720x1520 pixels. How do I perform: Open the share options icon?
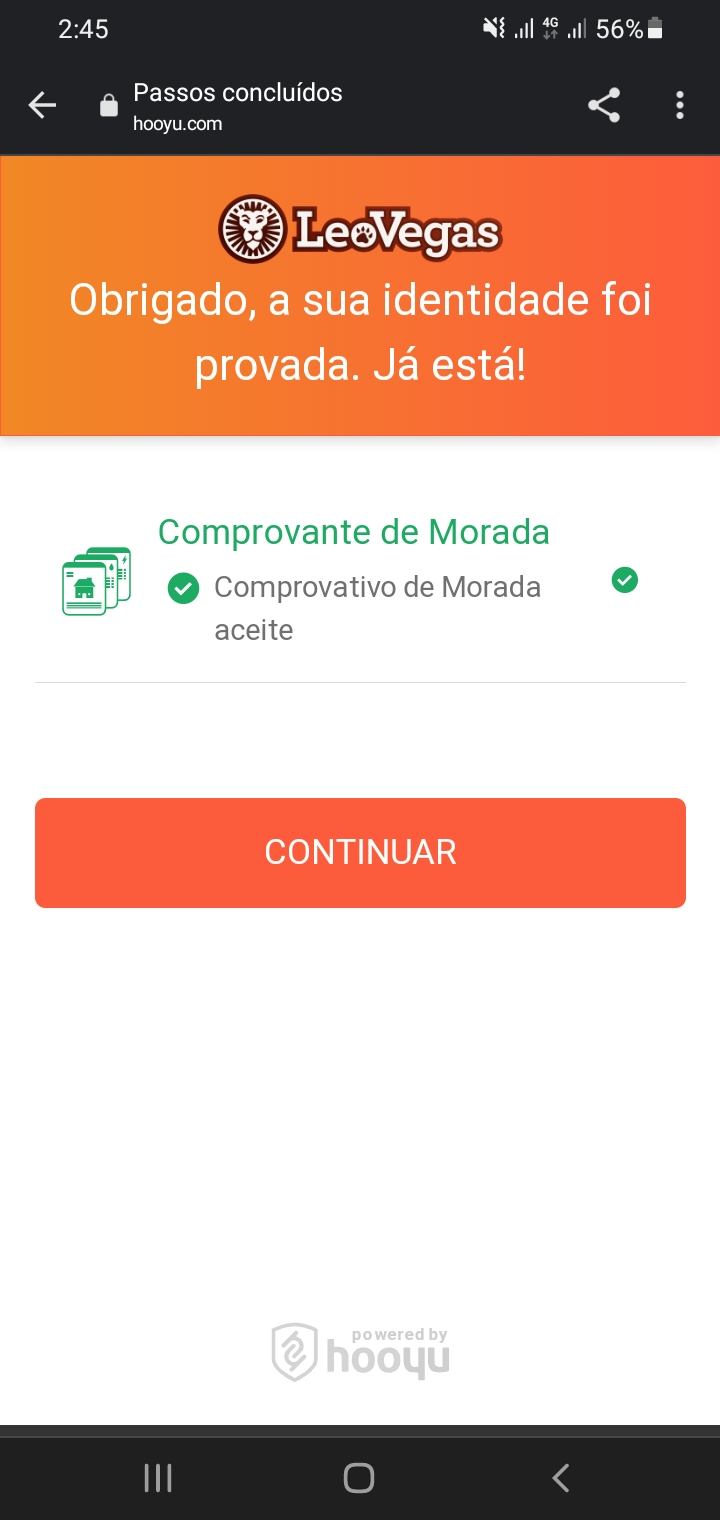click(604, 104)
